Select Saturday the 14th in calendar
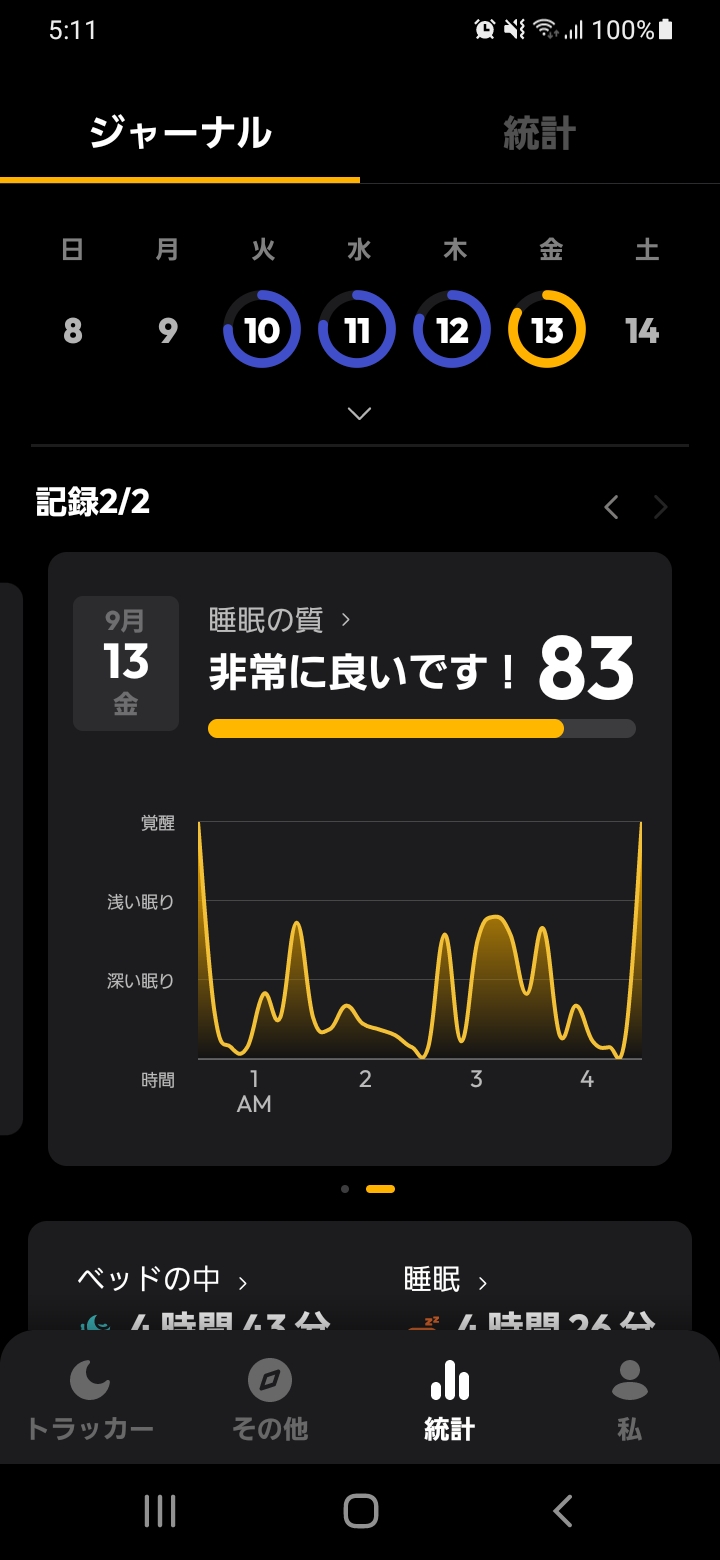Image resolution: width=720 pixels, height=1560 pixels. (642, 330)
